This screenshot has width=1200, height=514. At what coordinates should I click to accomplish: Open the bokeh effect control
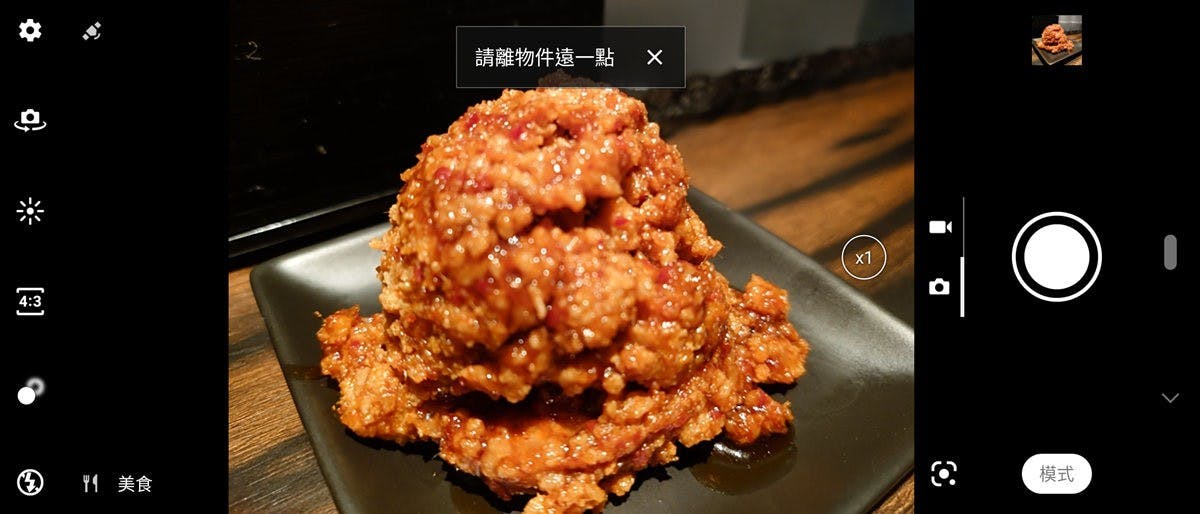point(30,392)
